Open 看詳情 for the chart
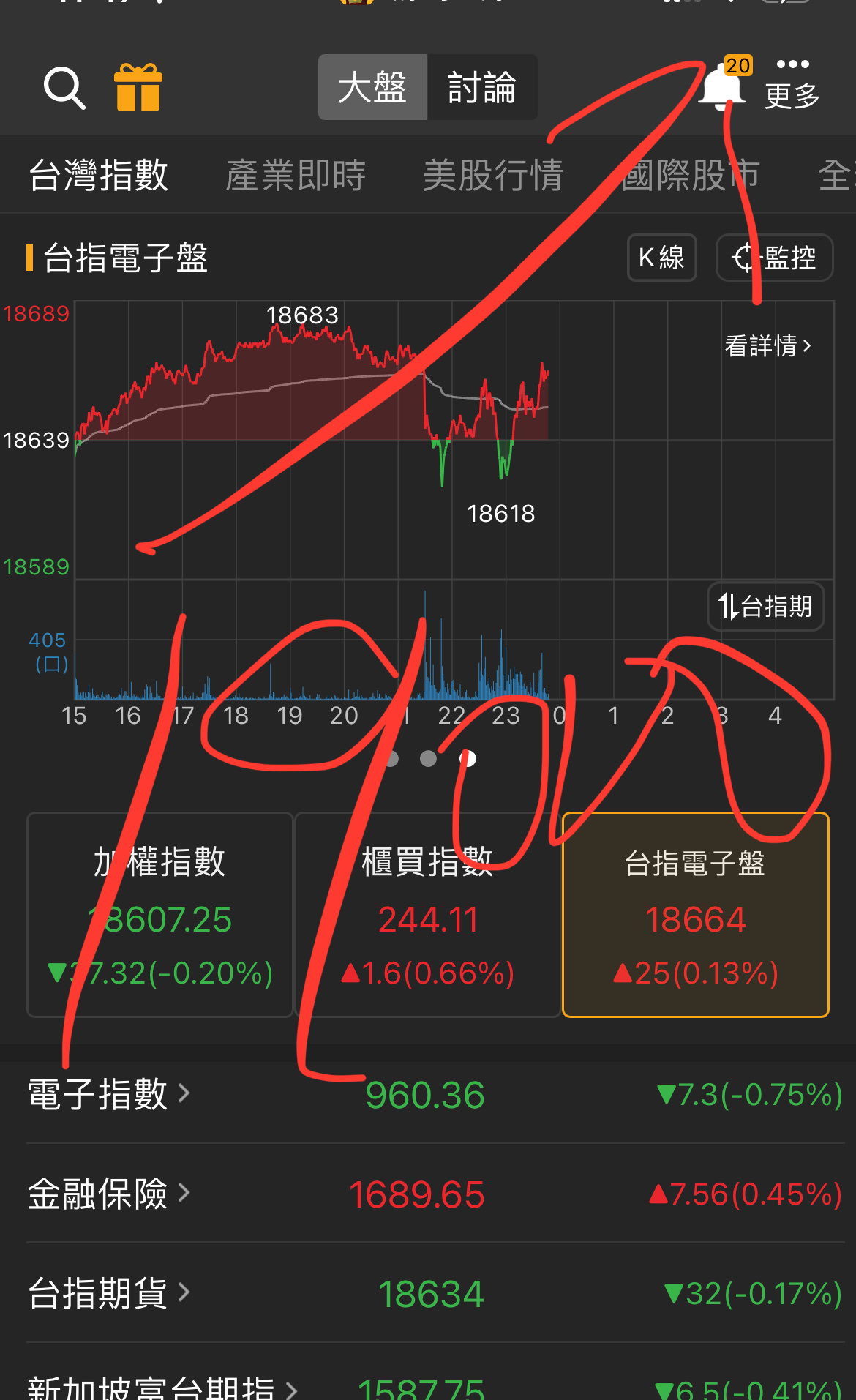 click(x=767, y=345)
